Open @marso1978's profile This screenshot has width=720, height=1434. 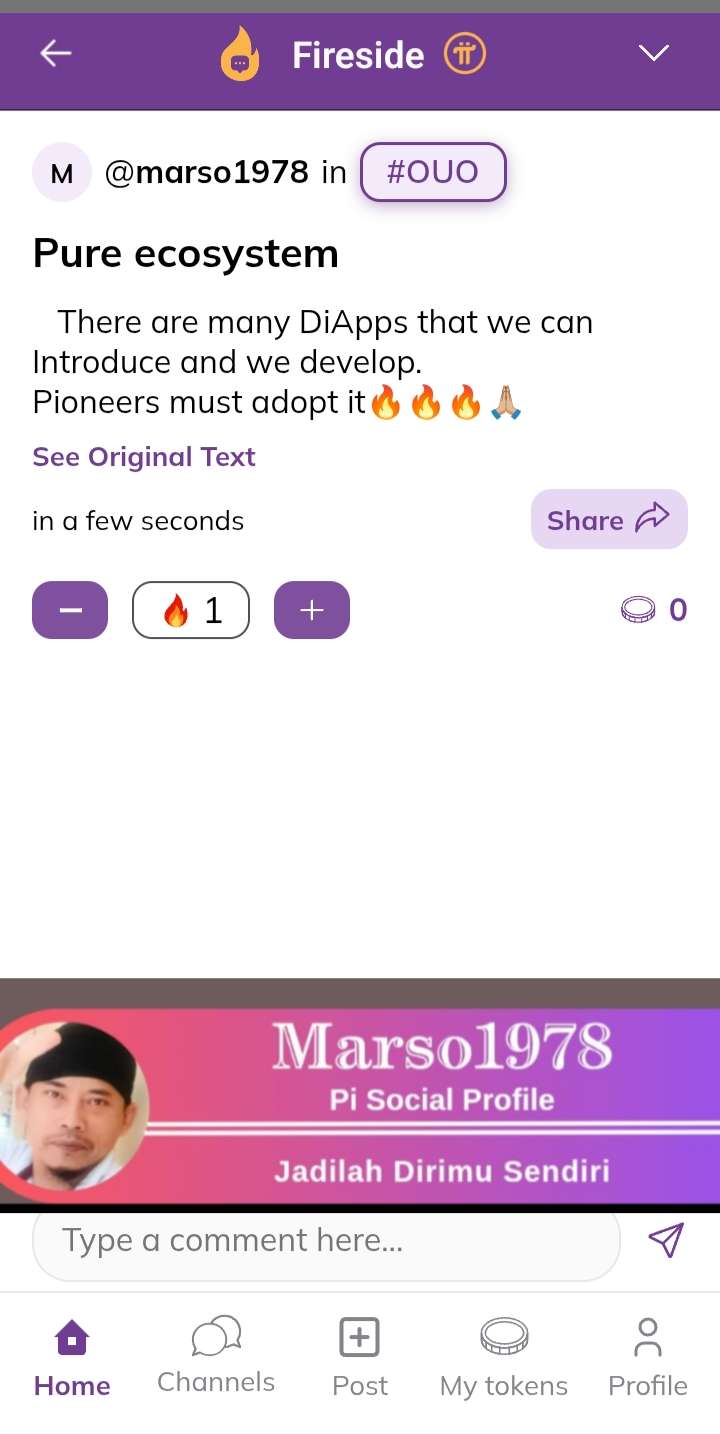pyautogui.click(x=206, y=172)
